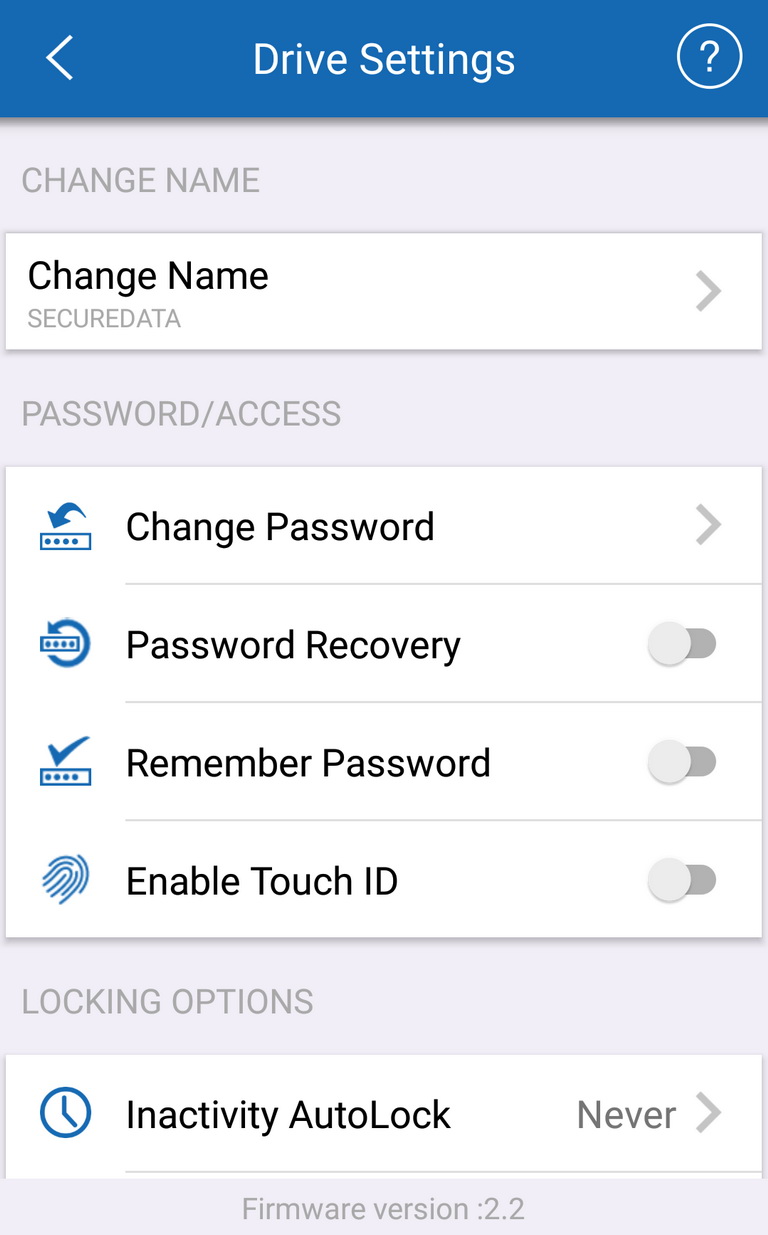Viewport: 768px width, 1235px height.
Task: Open Change Password settings
Action: tap(384, 526)
